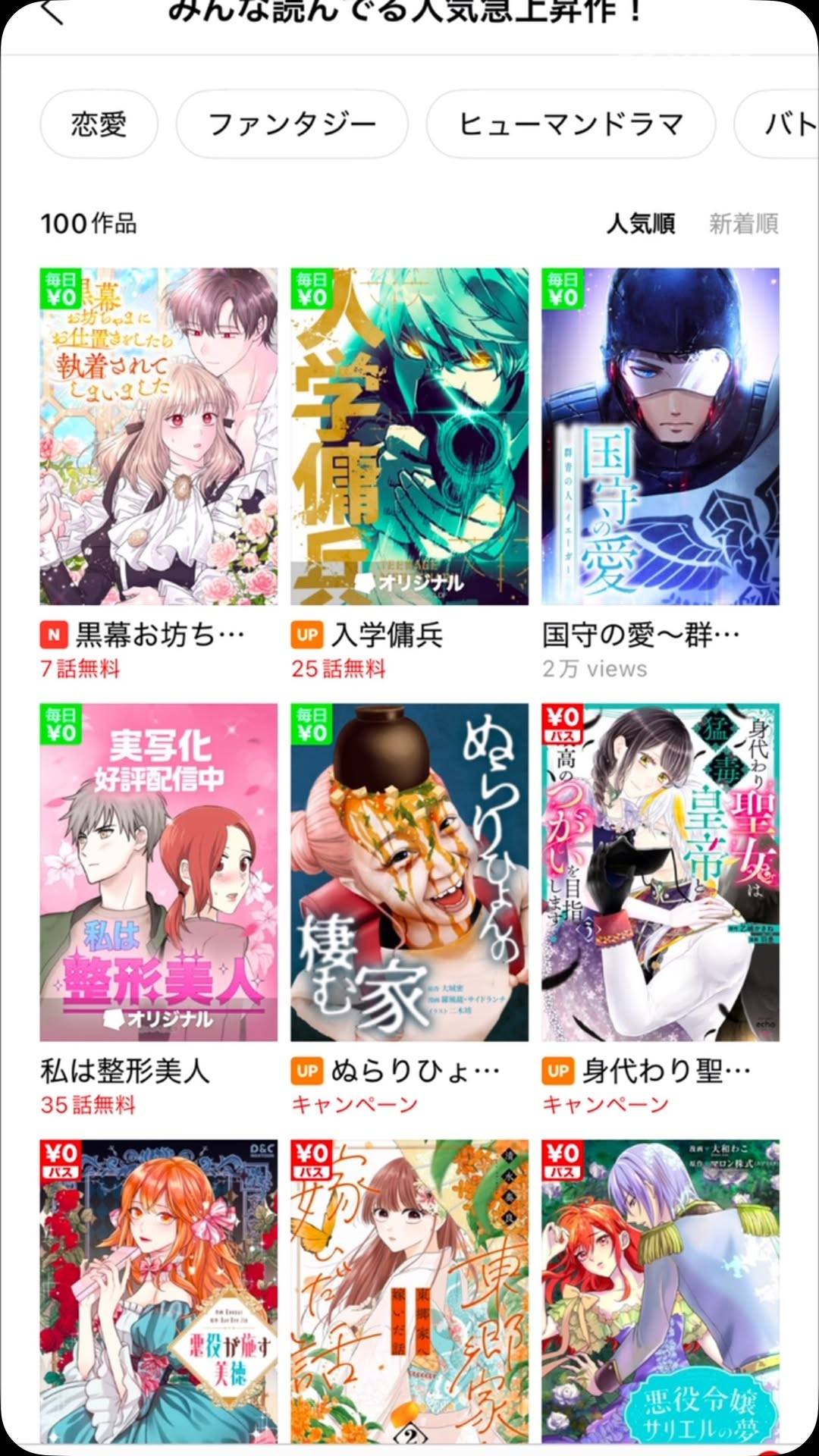The height and width of the screenshot is (1456, 819).
Task: Open ぬらりひょんの棲む家 manga
Action: click(409, 872)
